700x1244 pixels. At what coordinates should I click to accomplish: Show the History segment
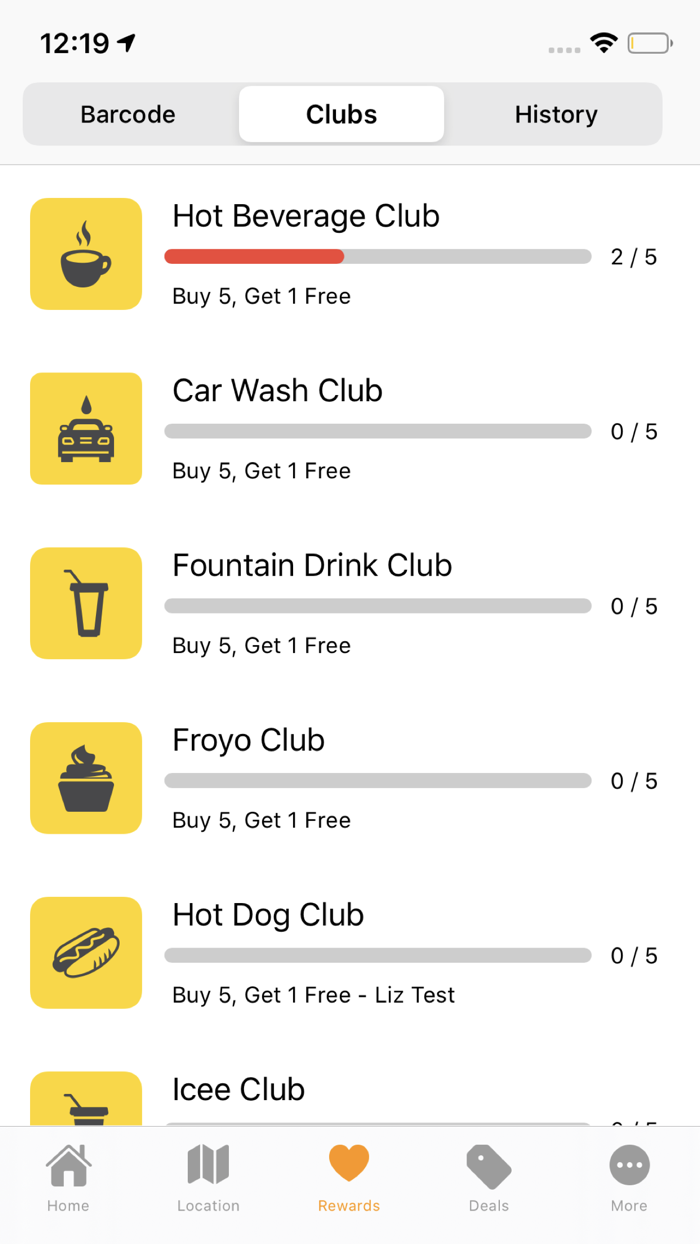coord(556,115)
